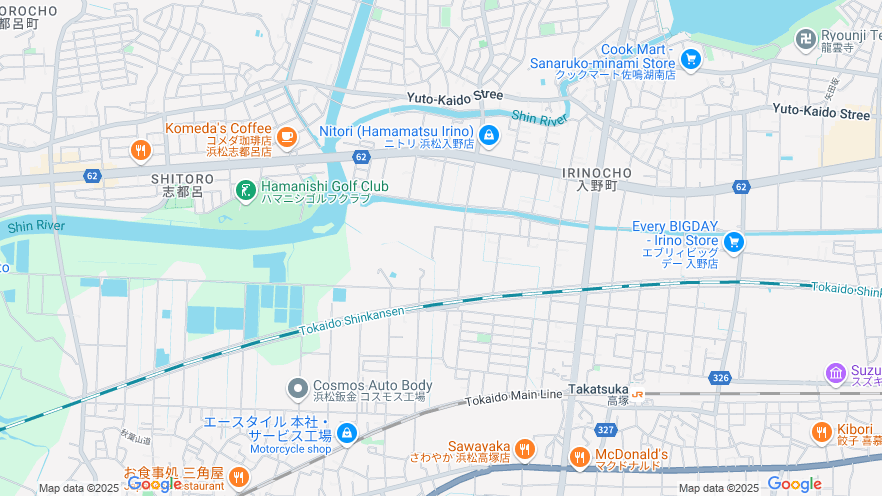Tap Takatsuka station icon

click(x=637, y=393)
